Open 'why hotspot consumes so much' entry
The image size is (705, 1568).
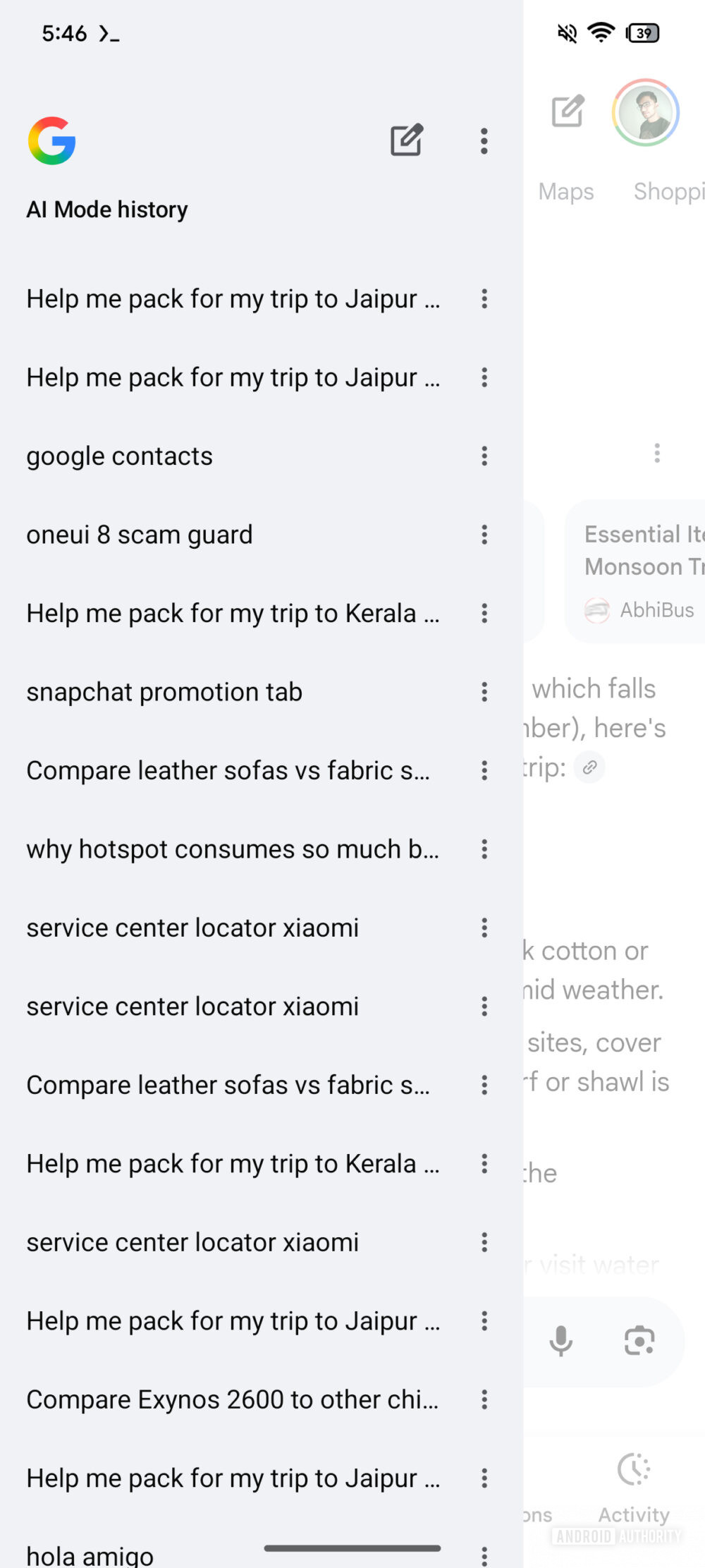[x=233, y=849]
